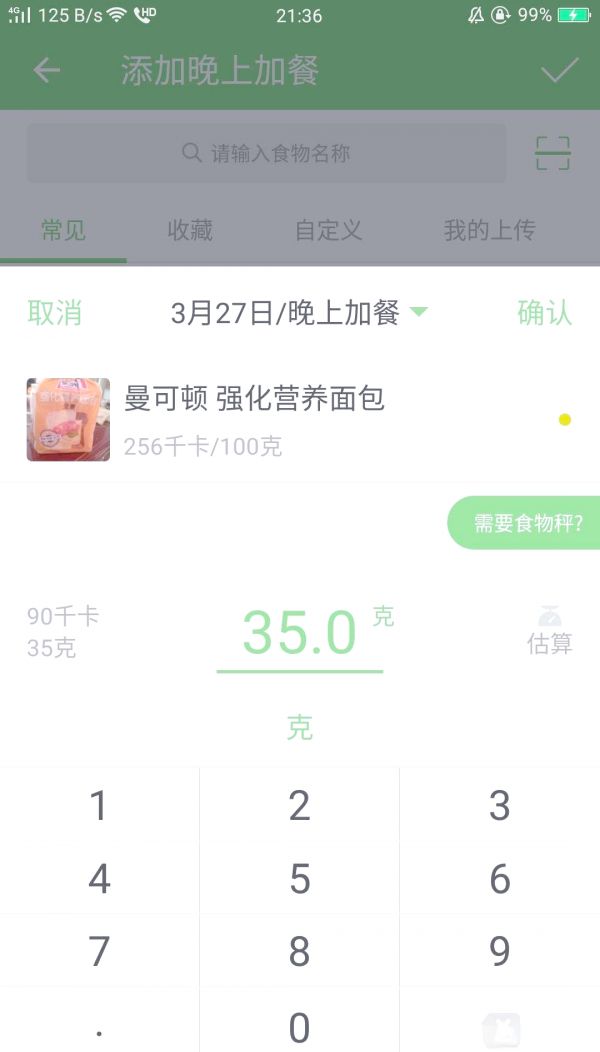
Task: Tap the 35.0 克 amount field
Action: [300, 633]
